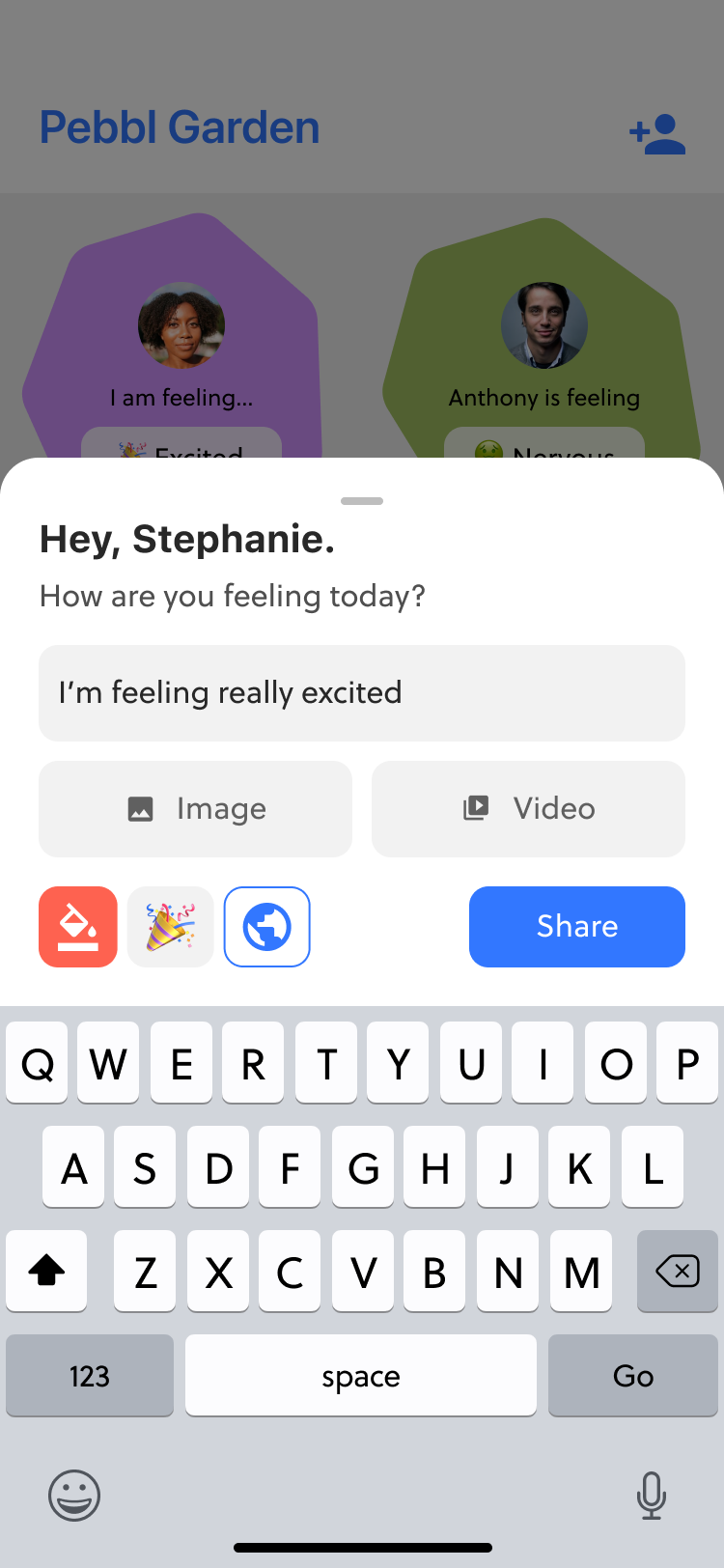Open the color fill picker
724x1568 pixels.
coord(78,927)
